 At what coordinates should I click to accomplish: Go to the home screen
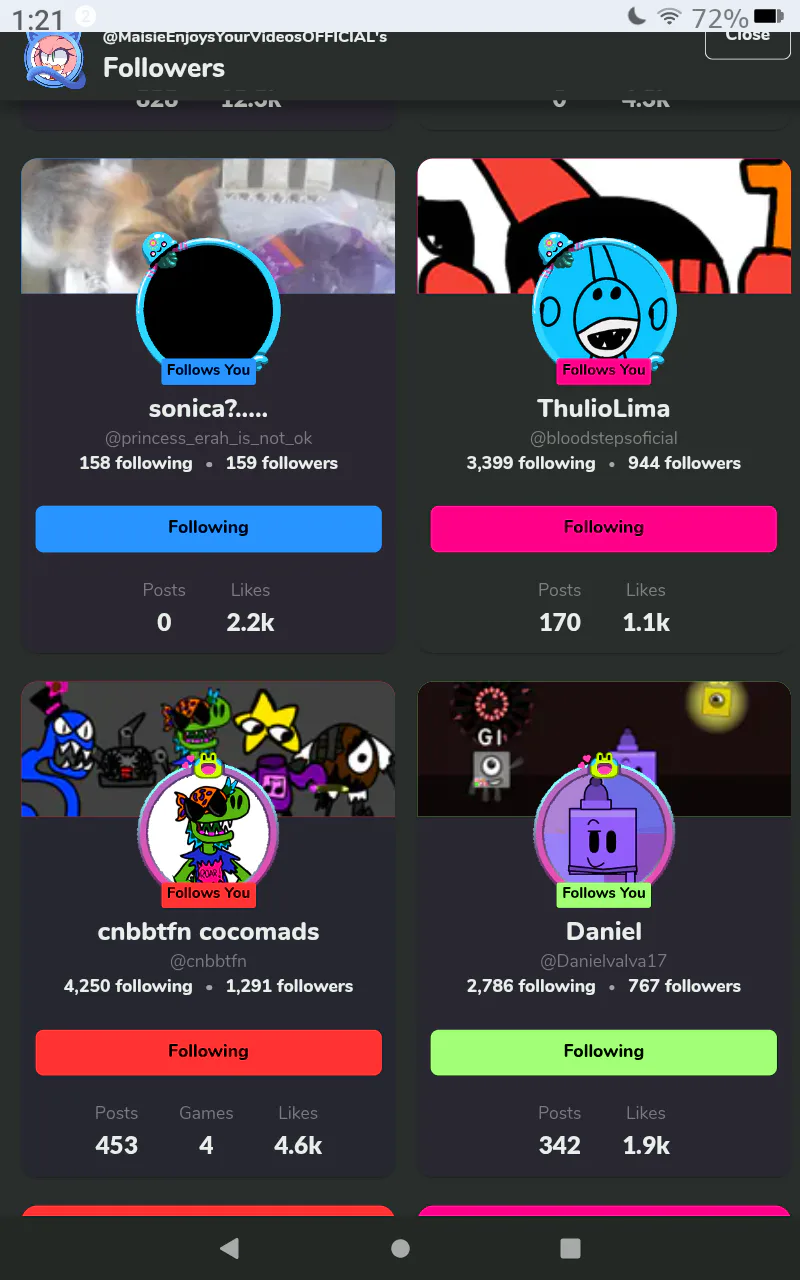(x=400, y=1248)
